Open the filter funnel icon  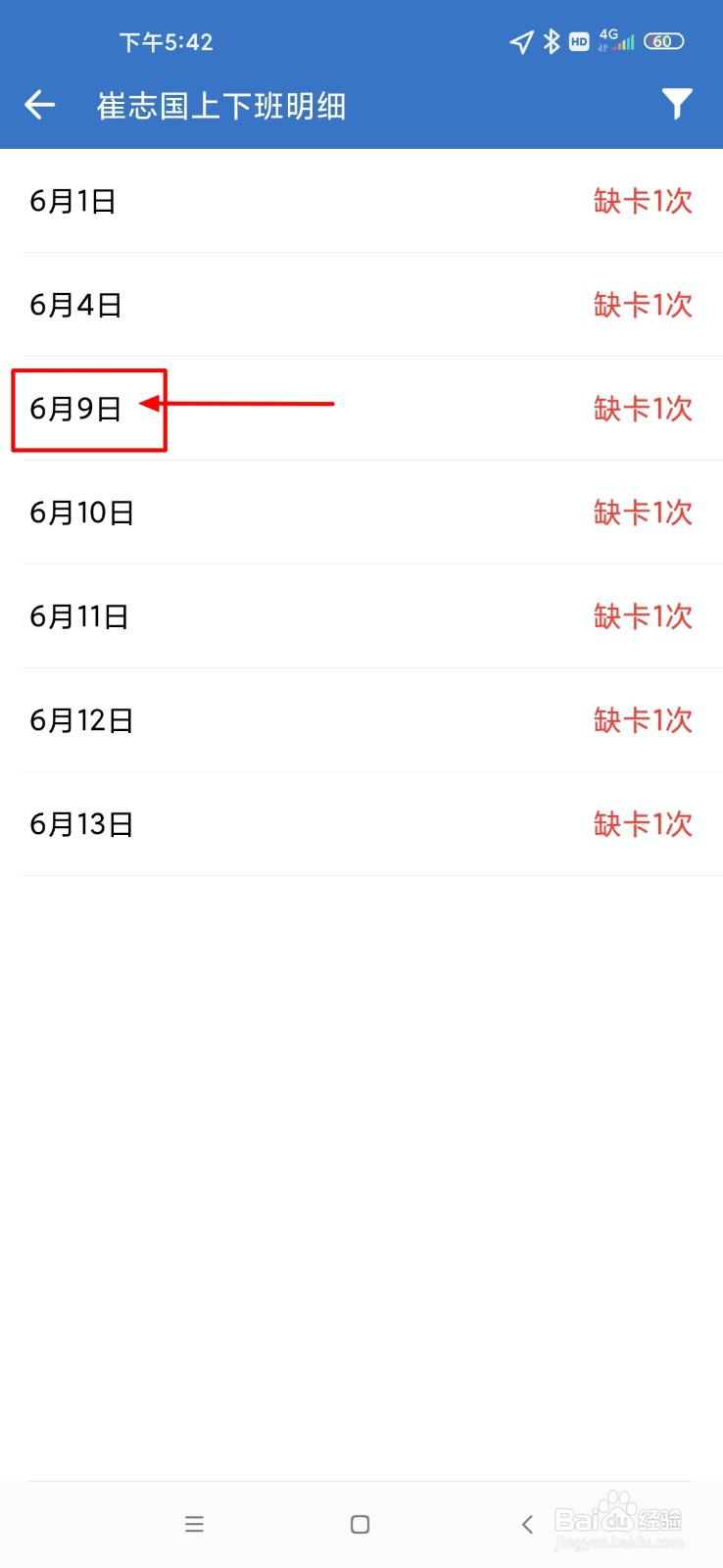677,104
